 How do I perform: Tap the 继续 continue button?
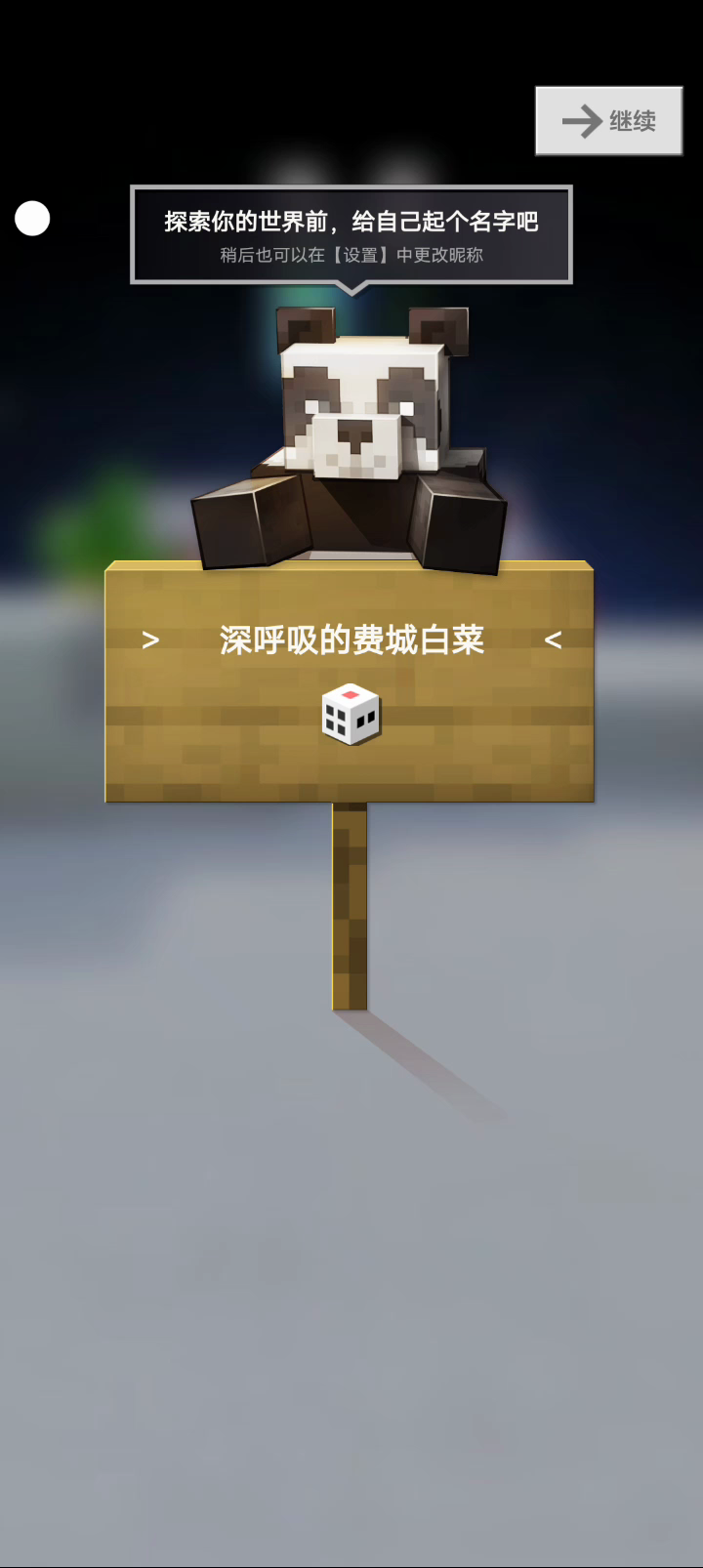(608, 121)
